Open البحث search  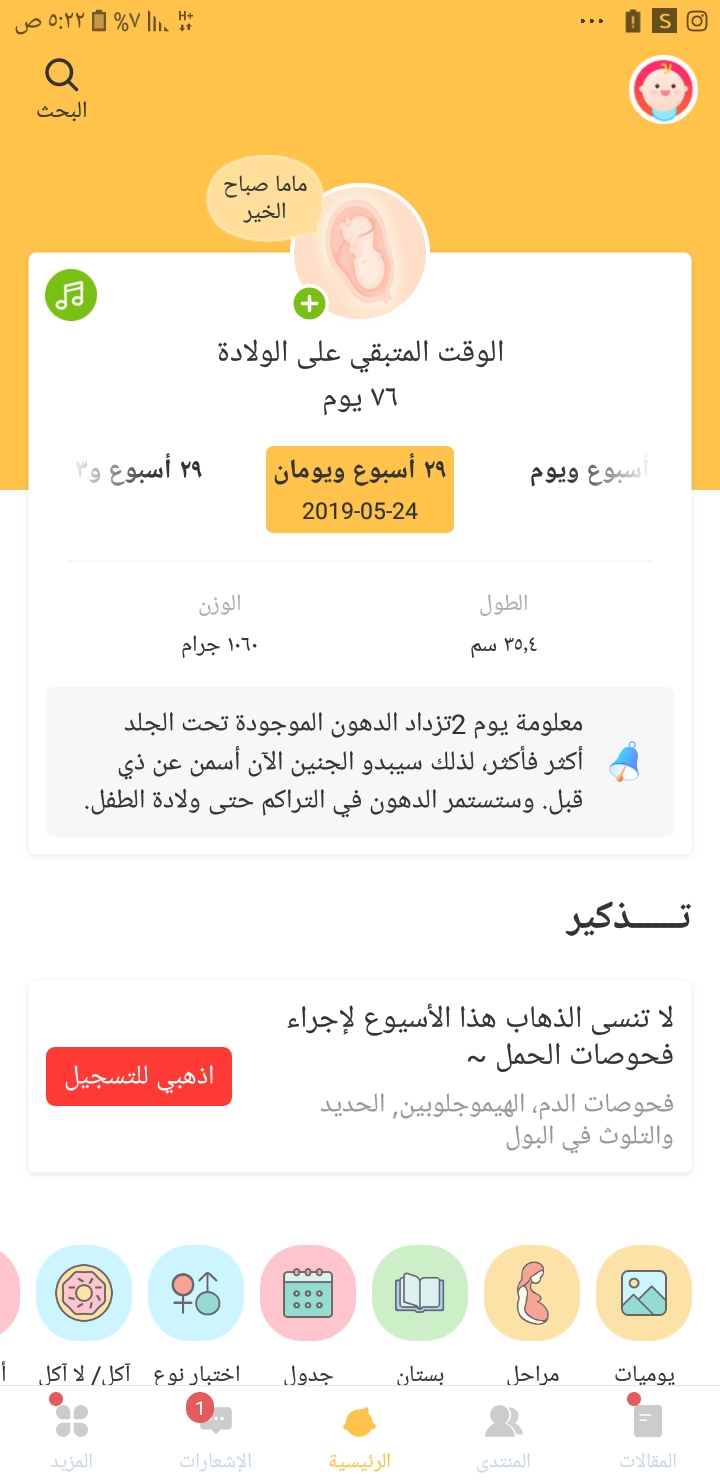click(x=62, y=88)
